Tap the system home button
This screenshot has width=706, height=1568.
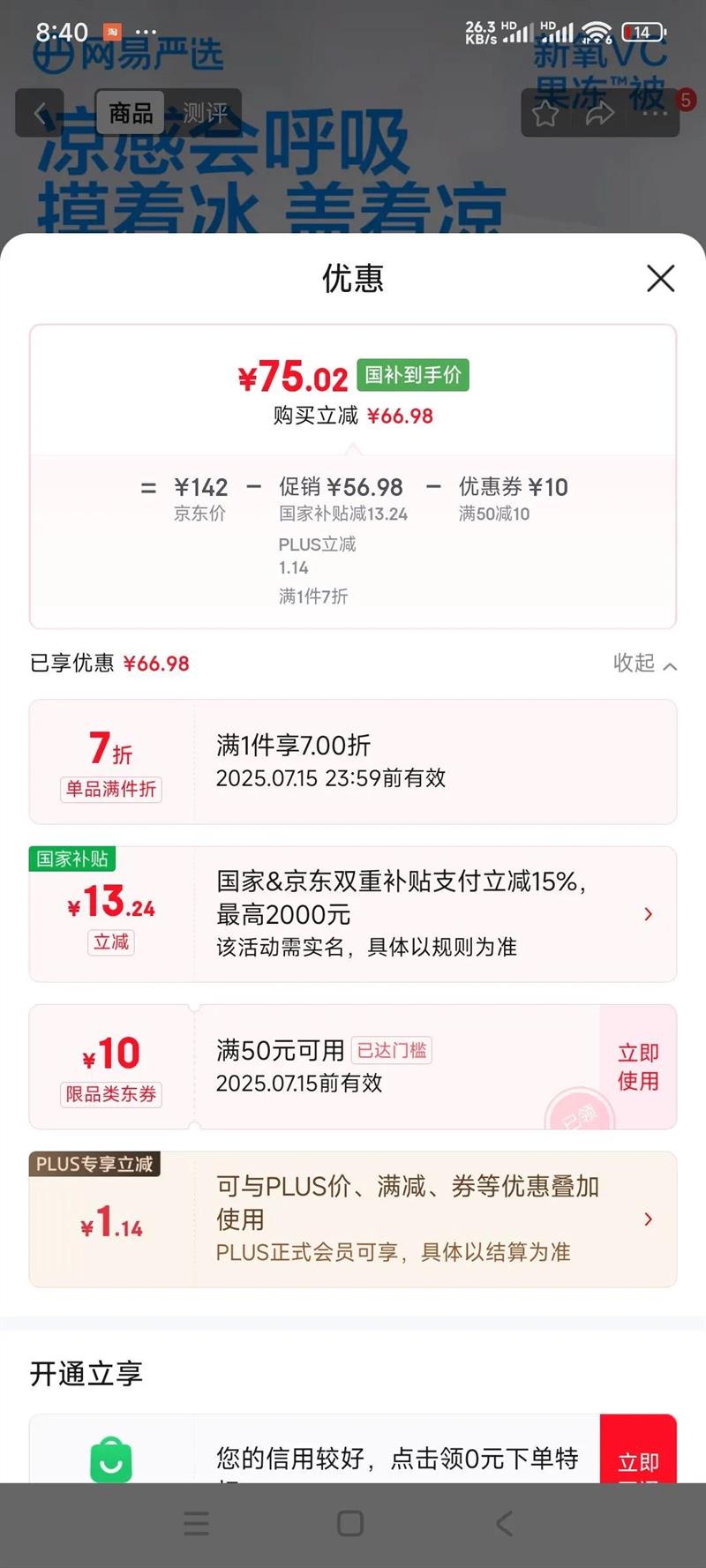coord(350,1524)
